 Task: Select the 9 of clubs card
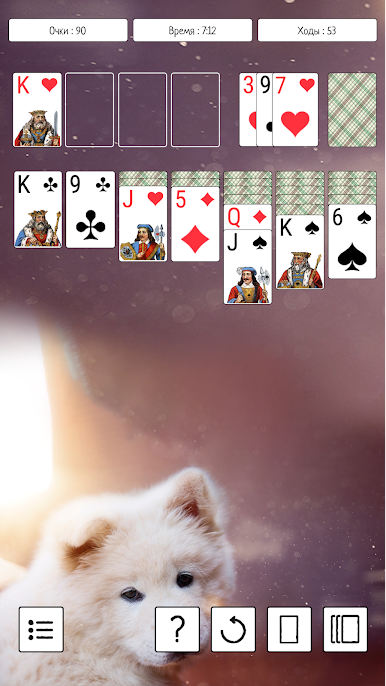click(90, 209)
